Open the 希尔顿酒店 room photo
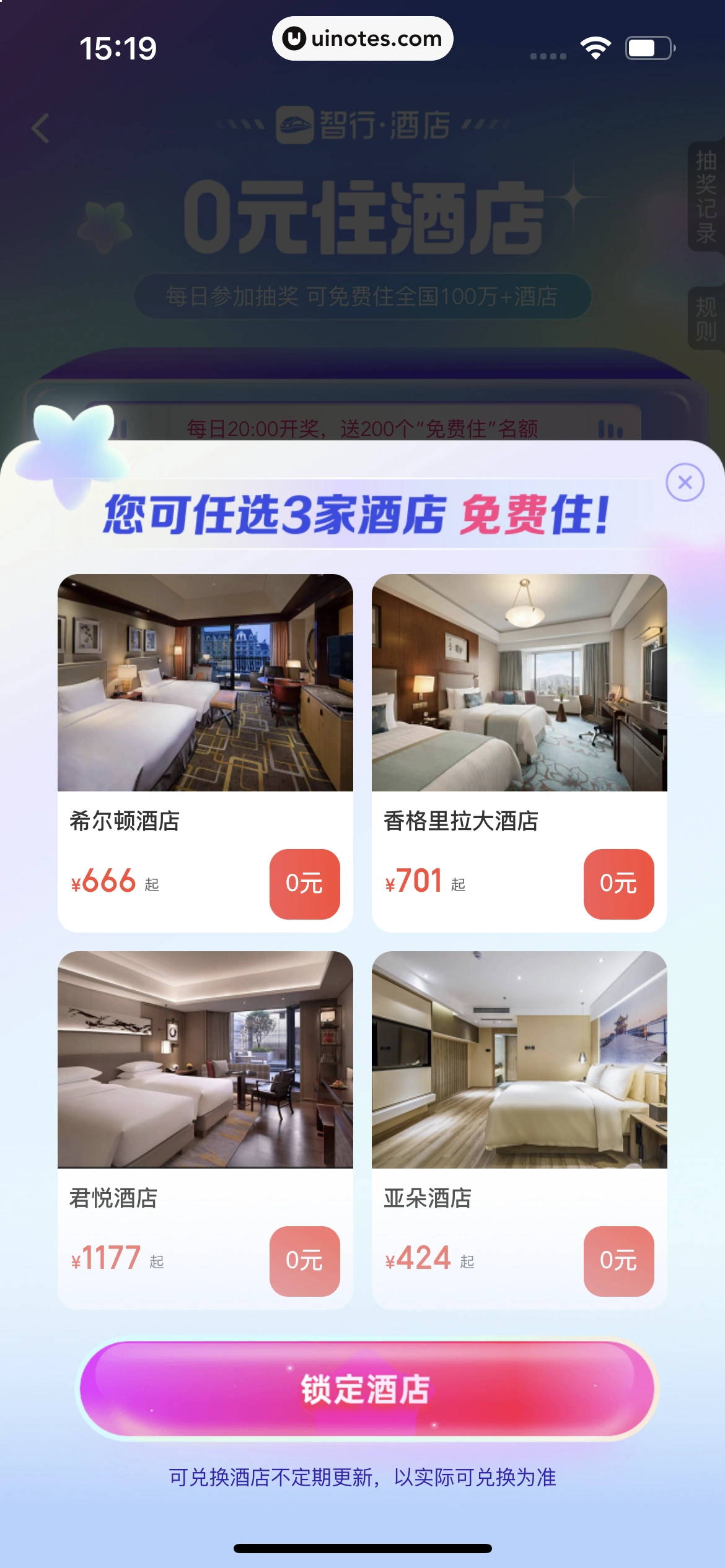 pos(205,682)
